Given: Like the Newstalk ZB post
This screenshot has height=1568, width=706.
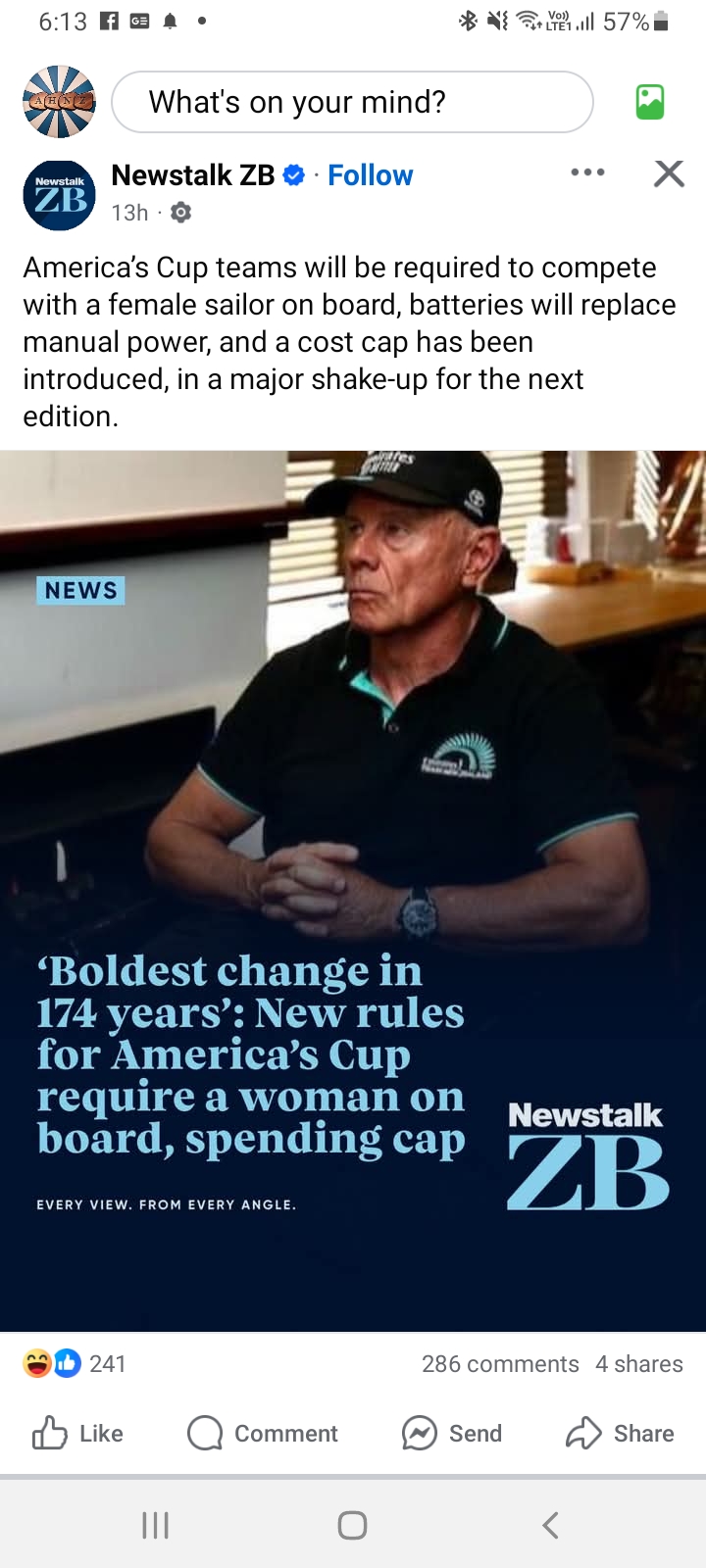Looking at the screenshot, I should [78, 1434].
